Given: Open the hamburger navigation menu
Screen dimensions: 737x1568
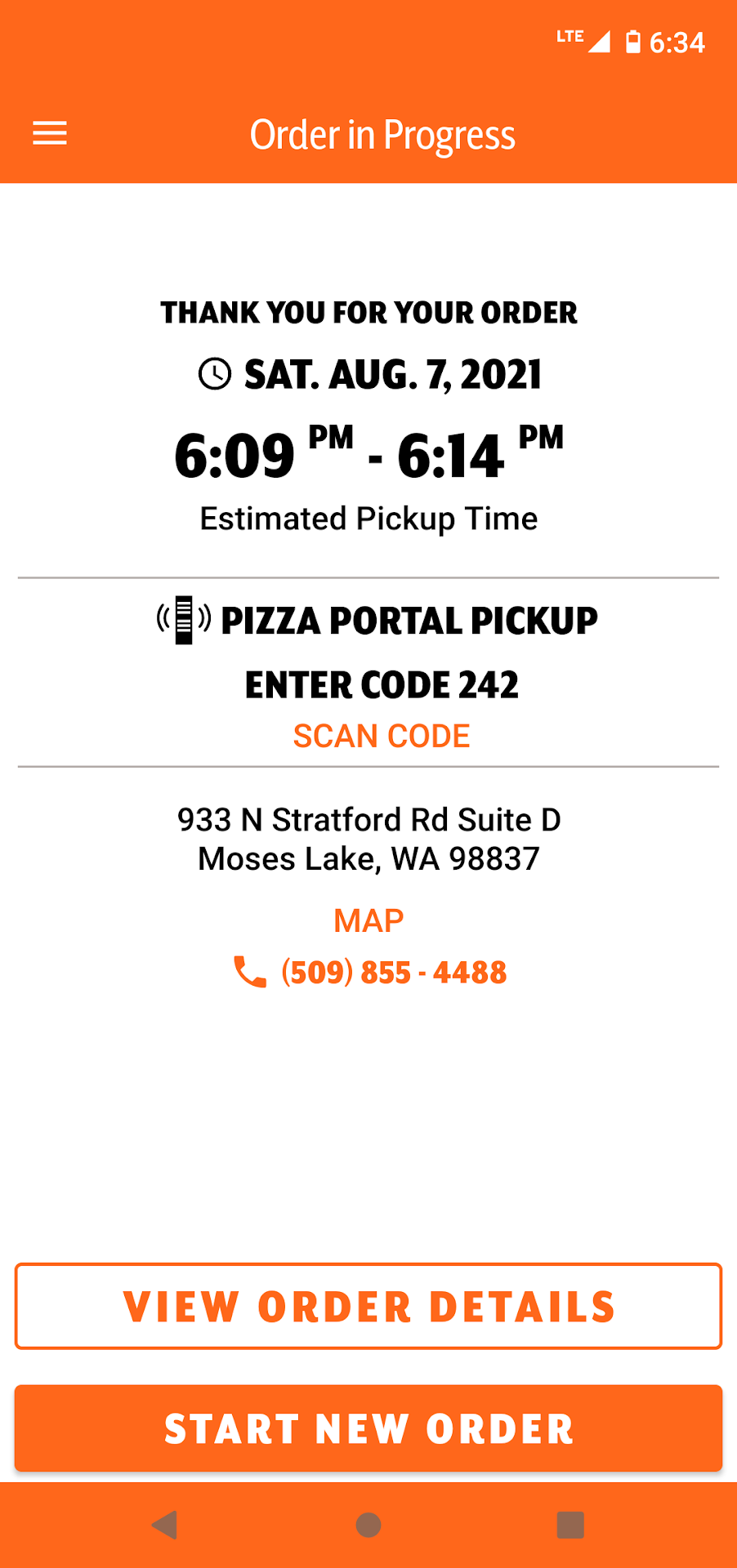Looking at the screenshot, I should [50, 133].
